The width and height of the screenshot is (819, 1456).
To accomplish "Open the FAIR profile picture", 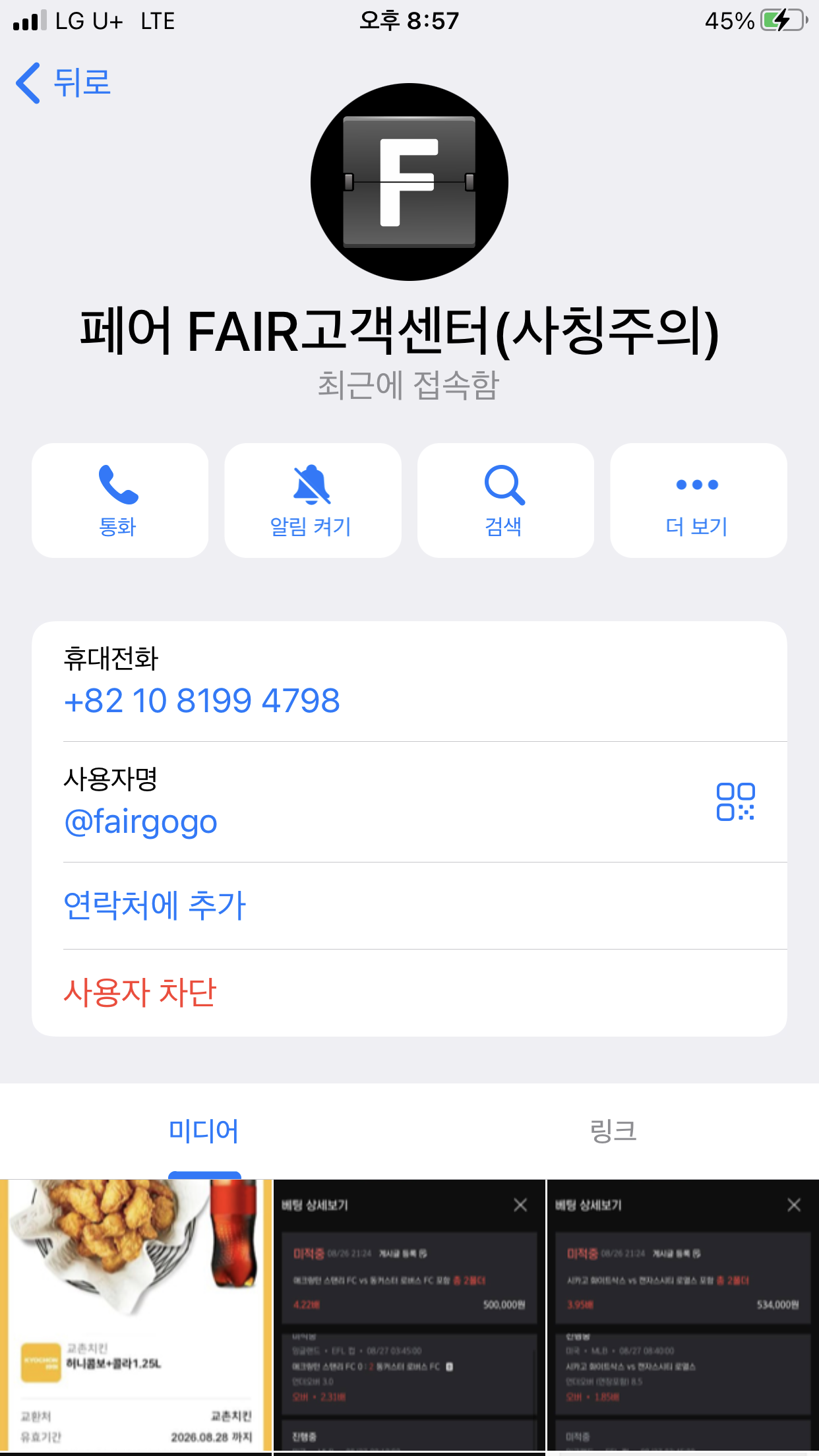I will [409, 182].
